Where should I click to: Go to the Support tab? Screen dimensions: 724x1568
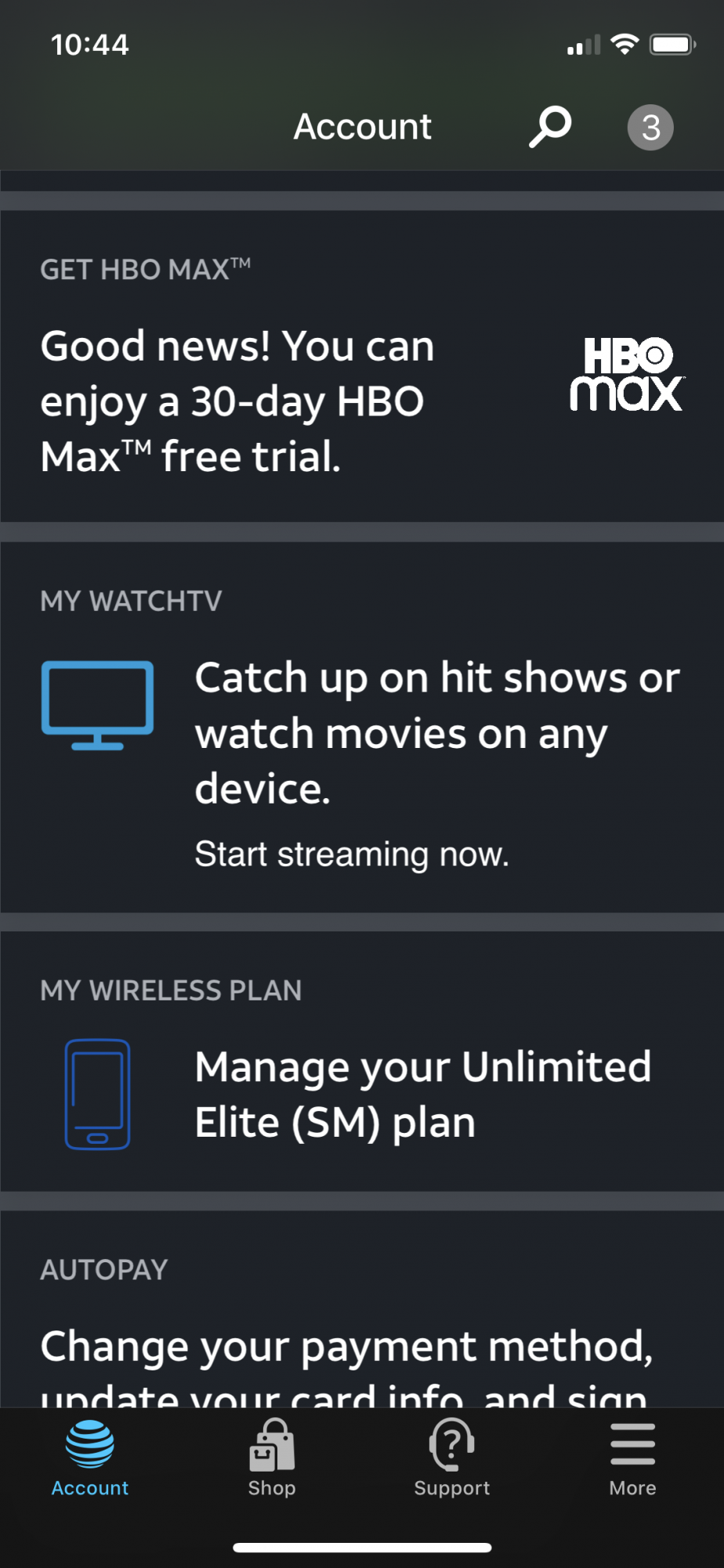[452, 1458]
